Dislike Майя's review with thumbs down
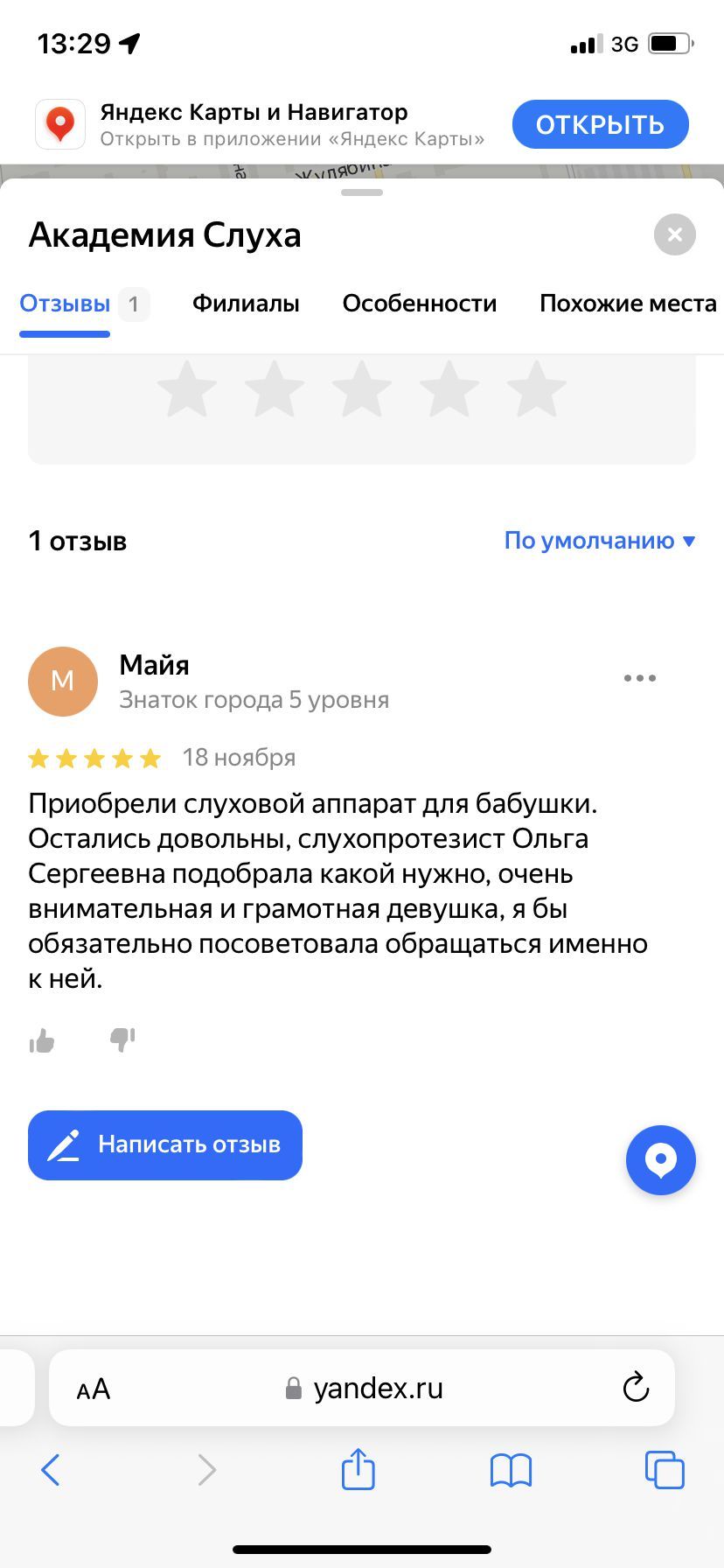The height and width of the screenshot is (1568, 724). [122, 1040]
